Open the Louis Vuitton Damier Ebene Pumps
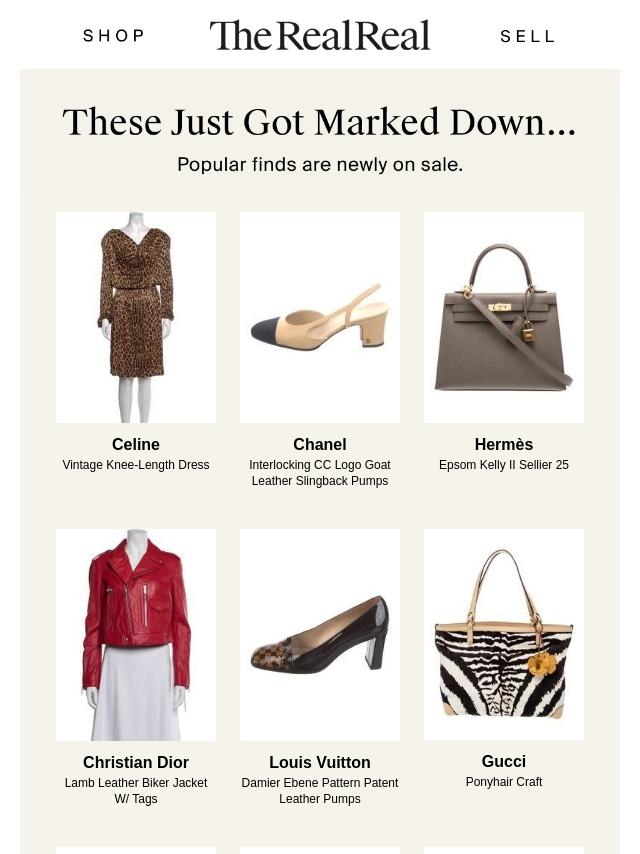 tap(320, 635)
